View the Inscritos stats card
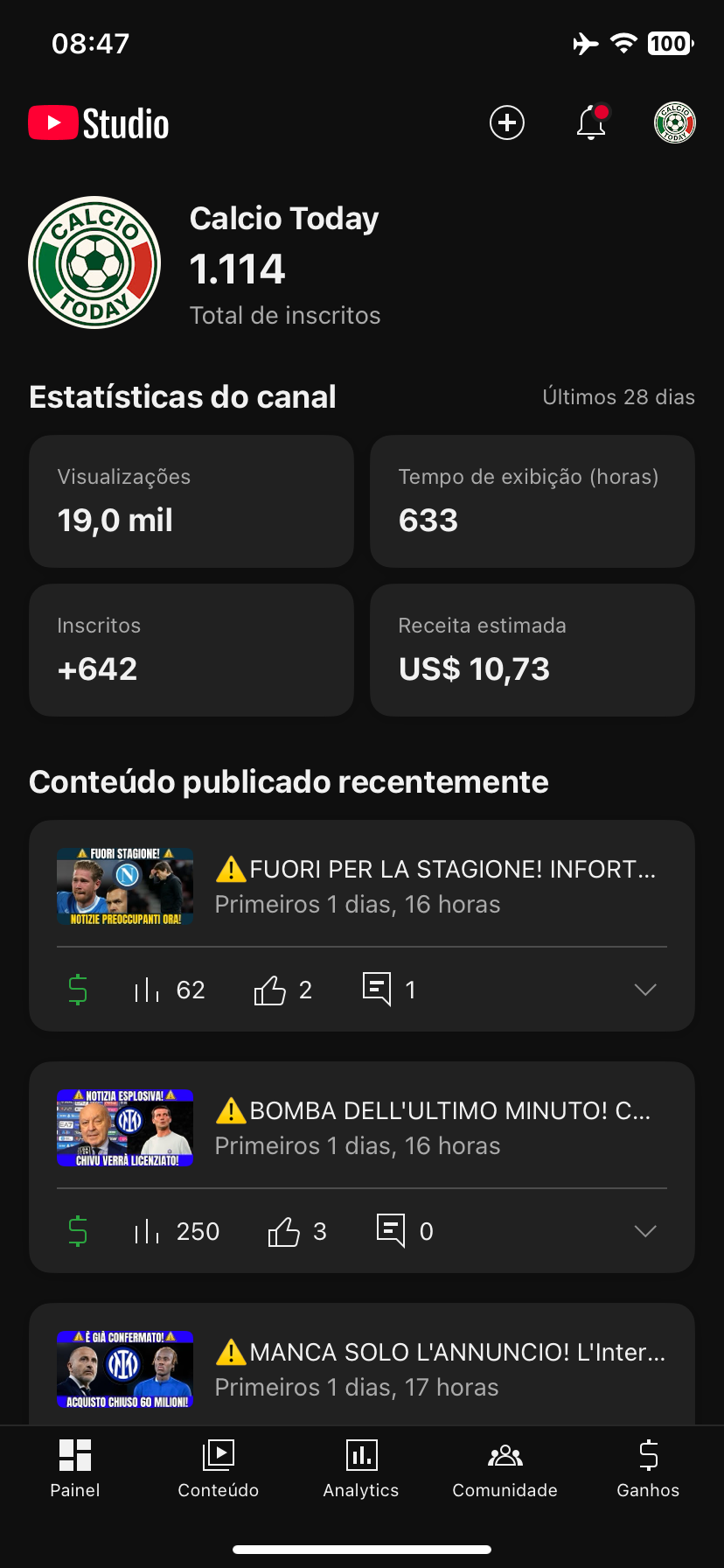This screenshot has height=1568, width=724. (x=191, y=650)
